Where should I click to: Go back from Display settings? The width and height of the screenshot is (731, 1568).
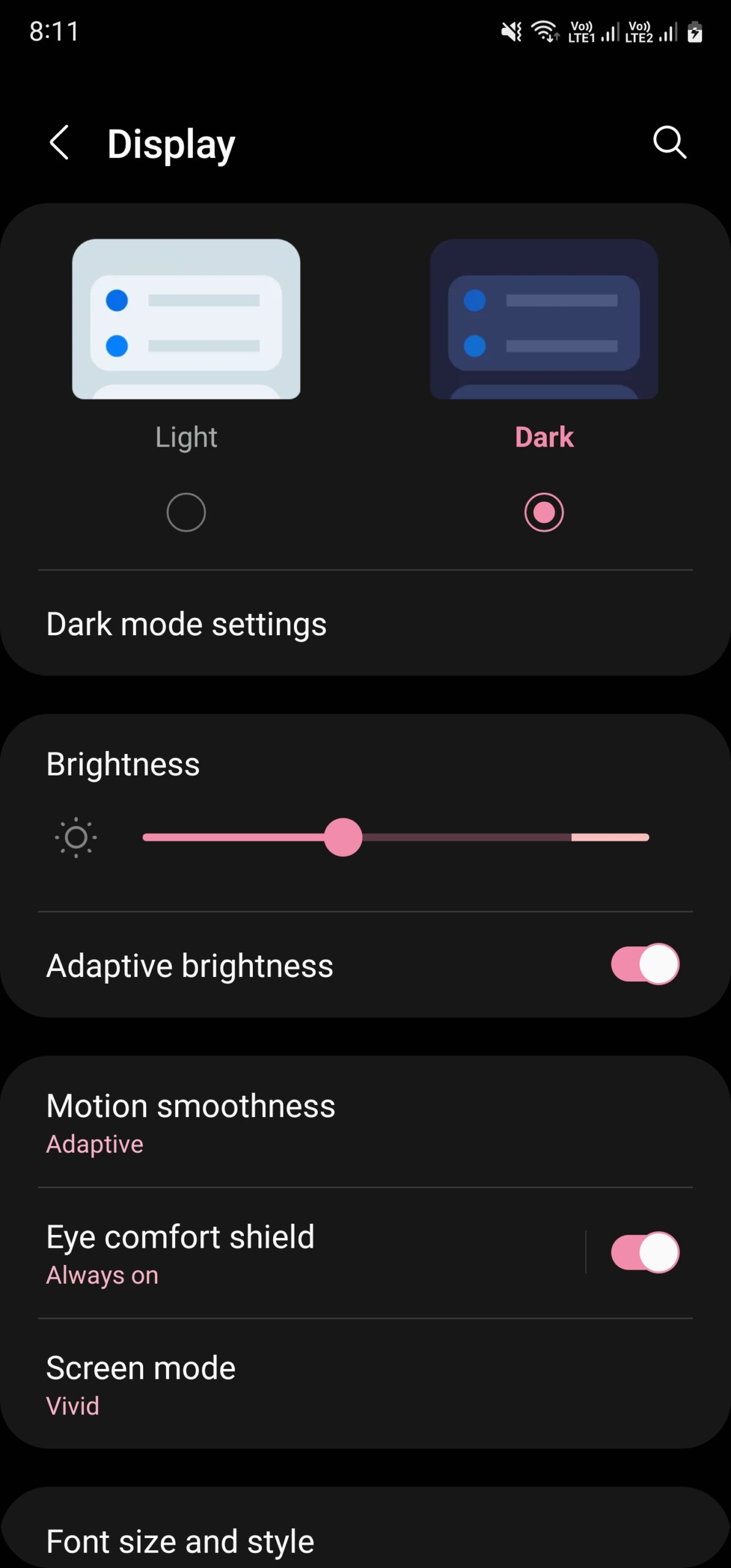(59, 143)
